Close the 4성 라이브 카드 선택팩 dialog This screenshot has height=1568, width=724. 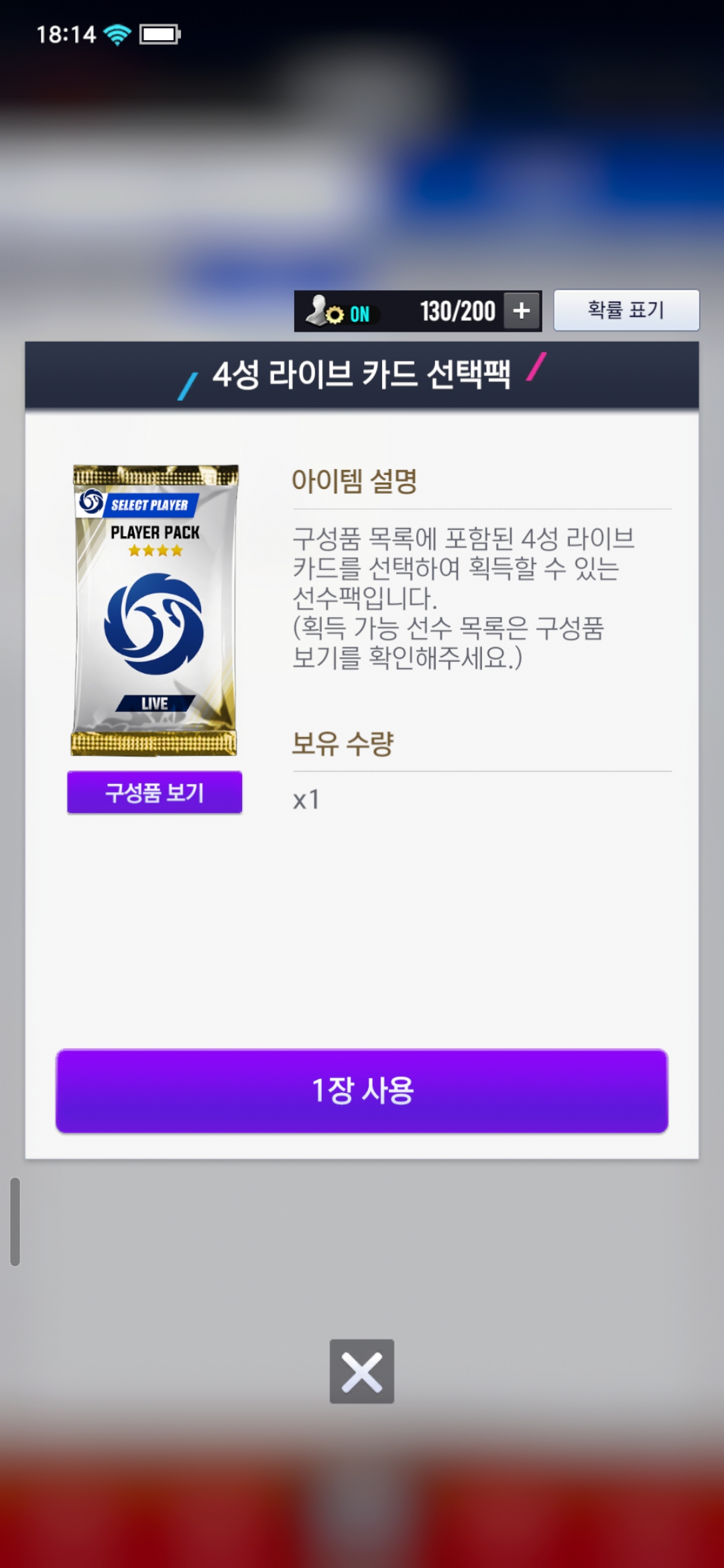(362, 1371)
